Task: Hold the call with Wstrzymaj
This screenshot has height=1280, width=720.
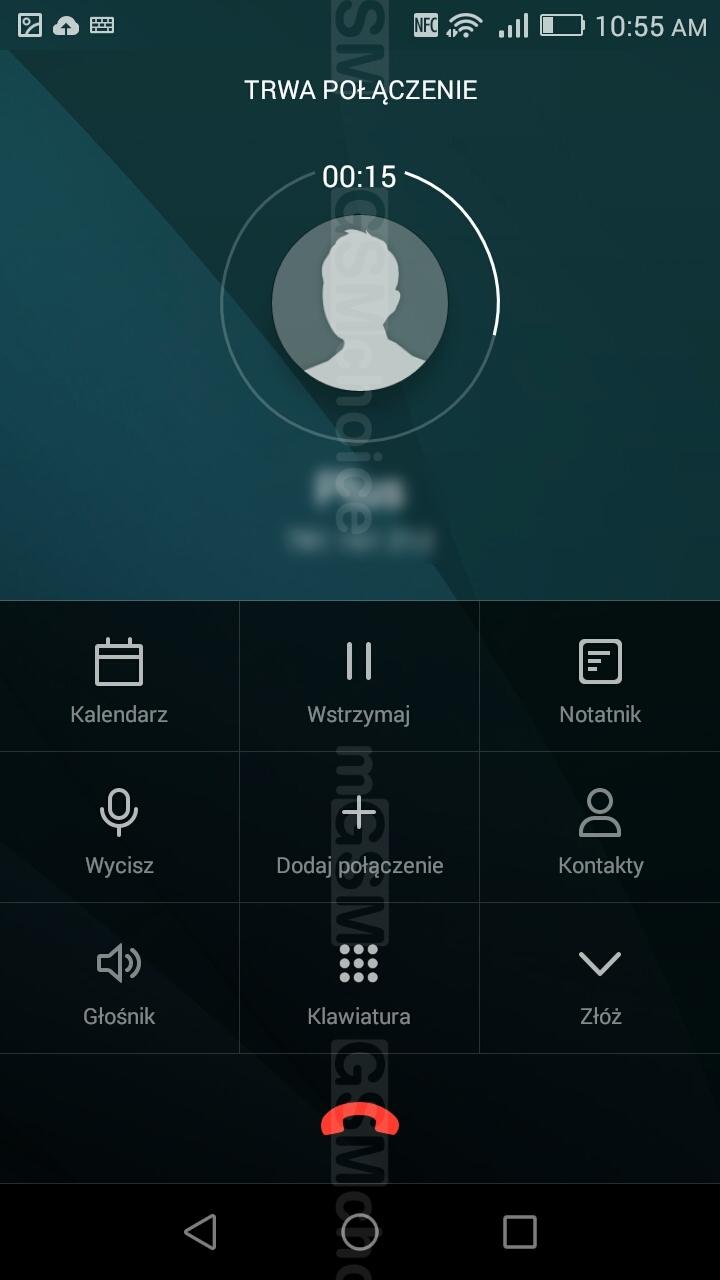Action: (359, 677)
